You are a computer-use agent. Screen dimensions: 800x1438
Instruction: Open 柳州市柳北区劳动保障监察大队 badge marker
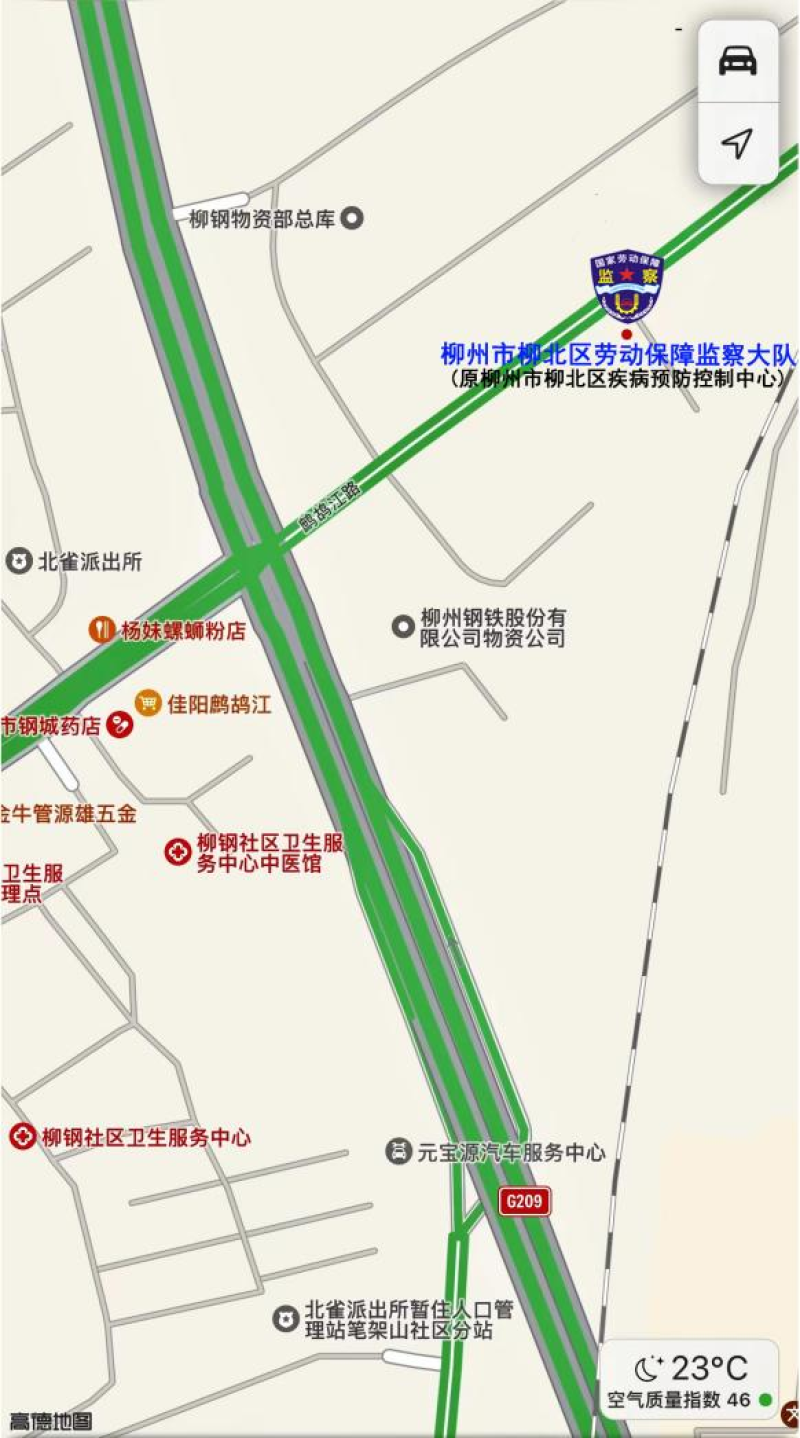coord(627,285)
